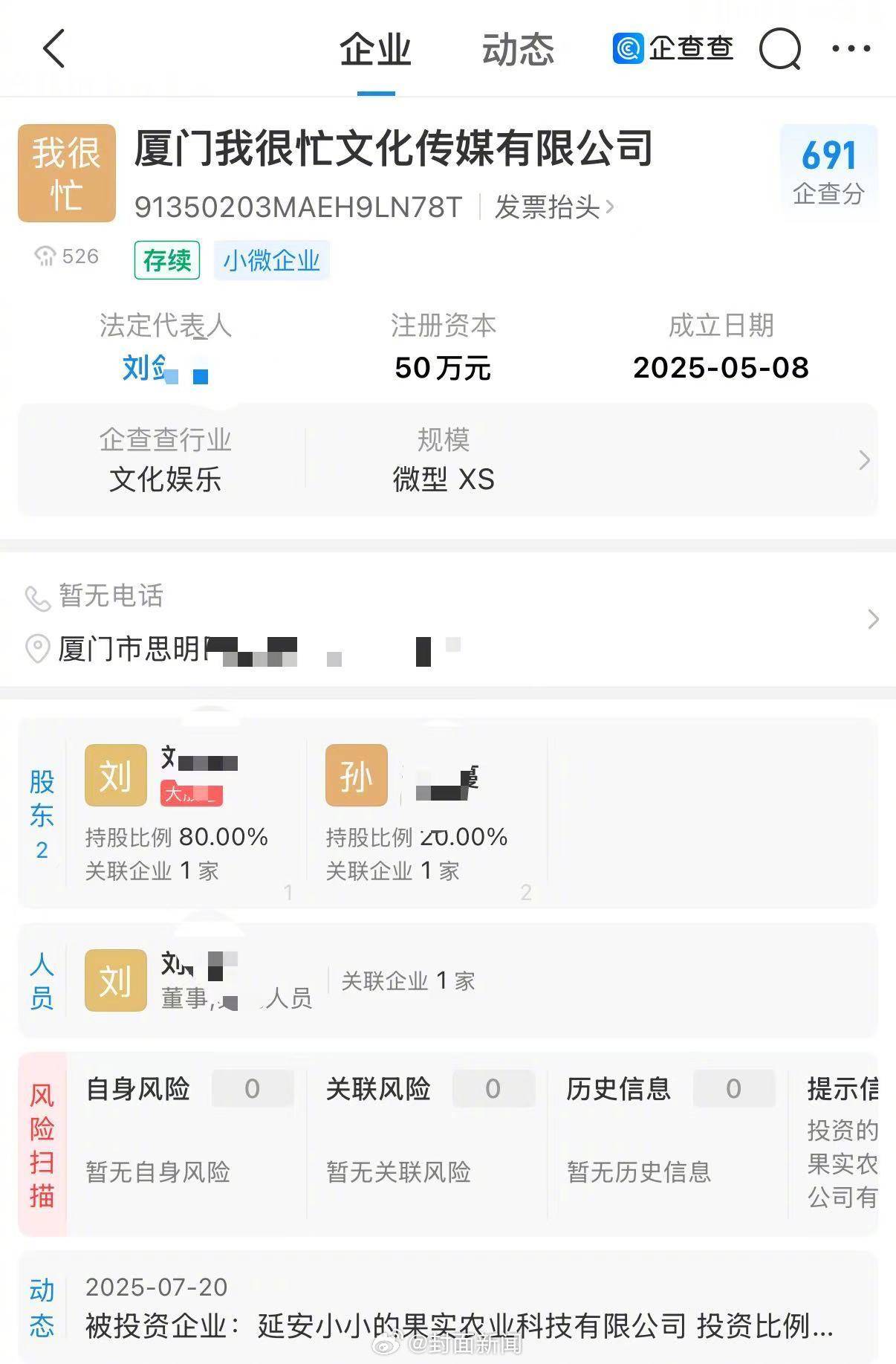Image resolution: width=896 pixels, height=1364 pixels.
Task: Select the 企业 tab
Action: 374,49
